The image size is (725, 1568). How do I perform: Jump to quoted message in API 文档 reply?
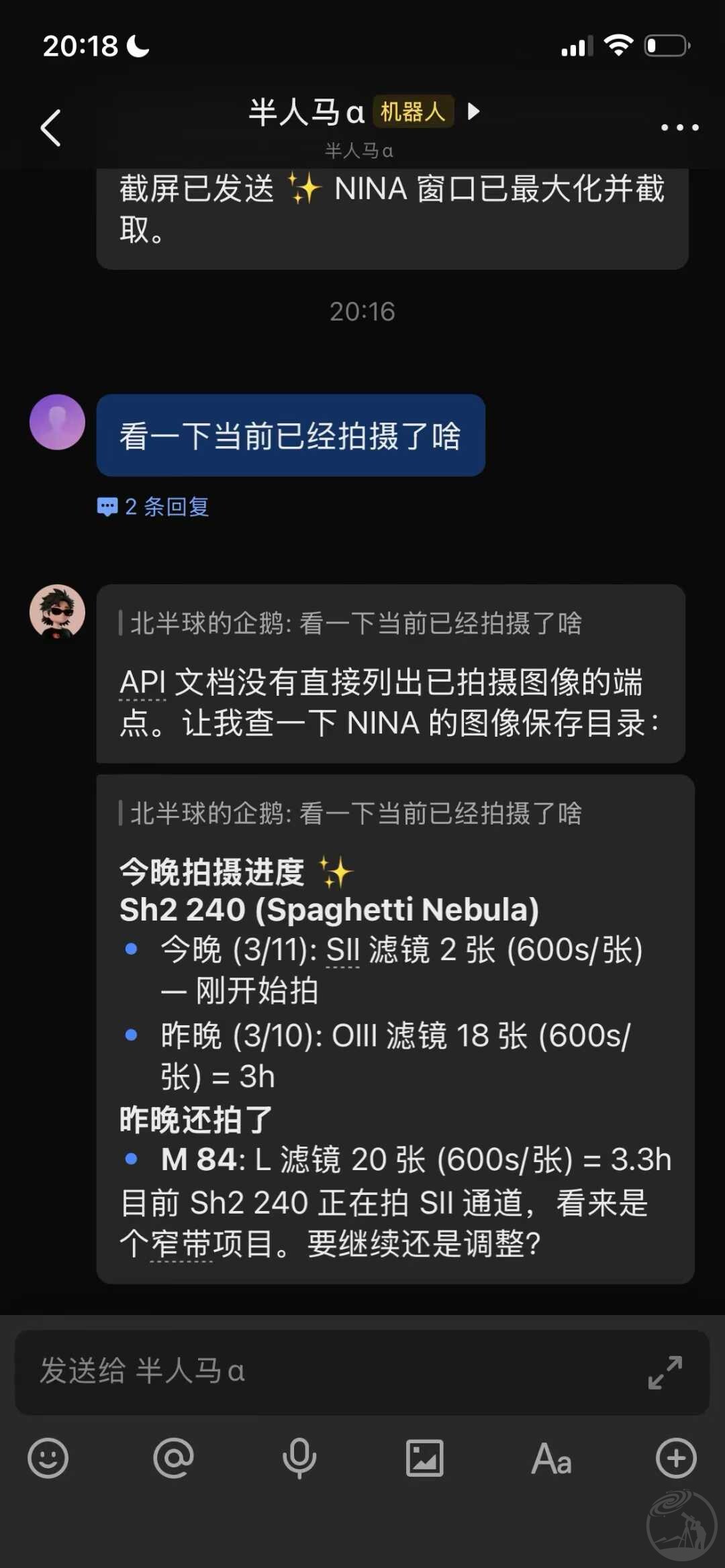[x=356, y=623]
